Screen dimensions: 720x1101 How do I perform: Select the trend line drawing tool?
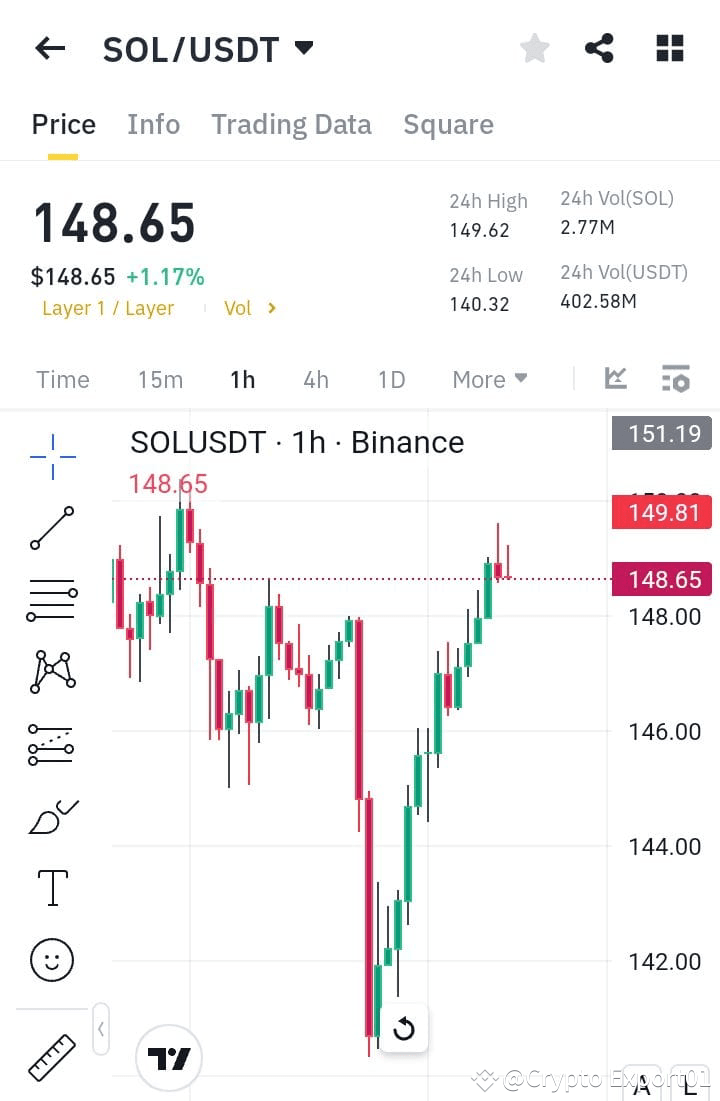[51, 528]
